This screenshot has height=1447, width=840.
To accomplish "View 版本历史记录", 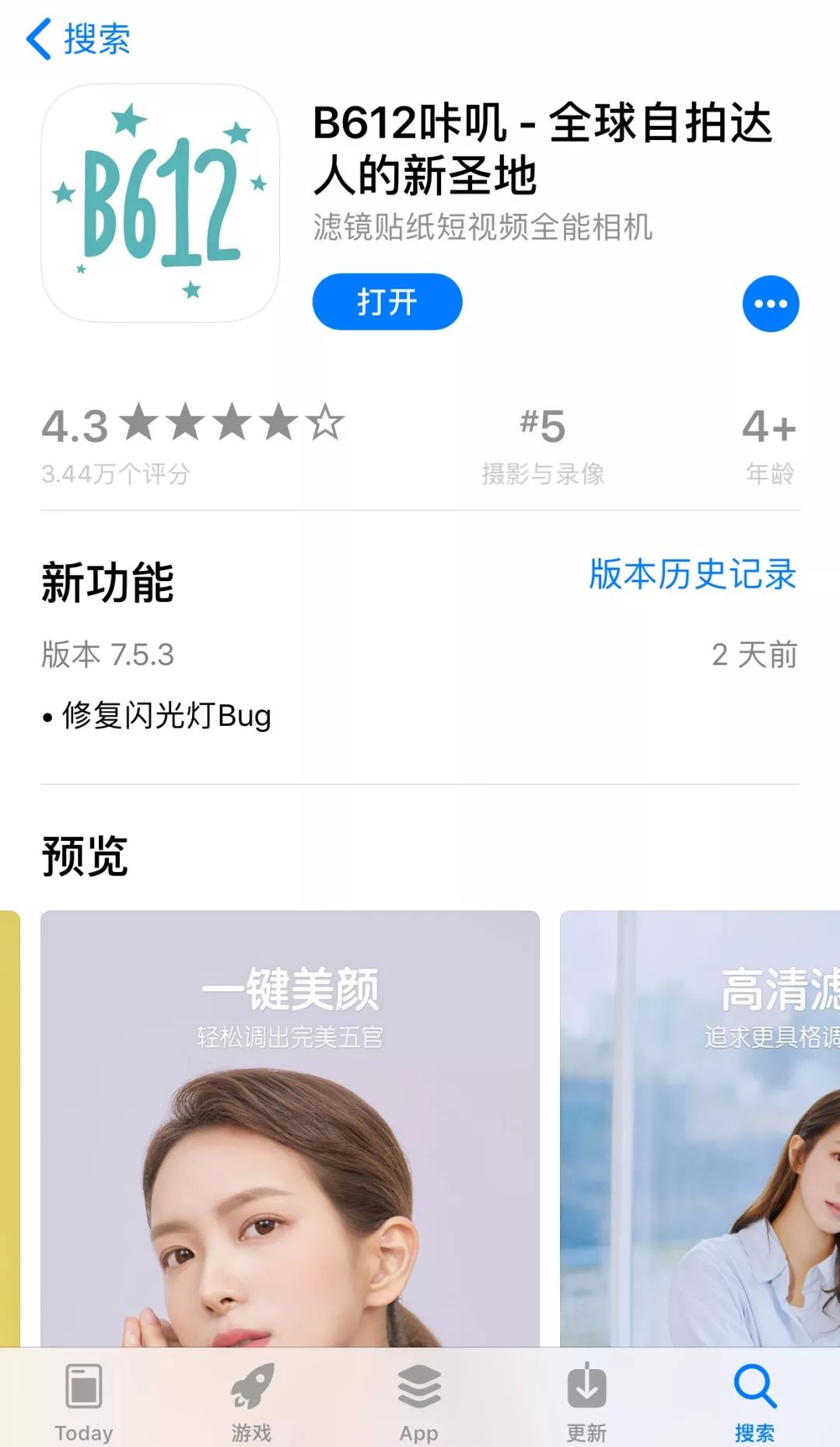I will 692,574.
